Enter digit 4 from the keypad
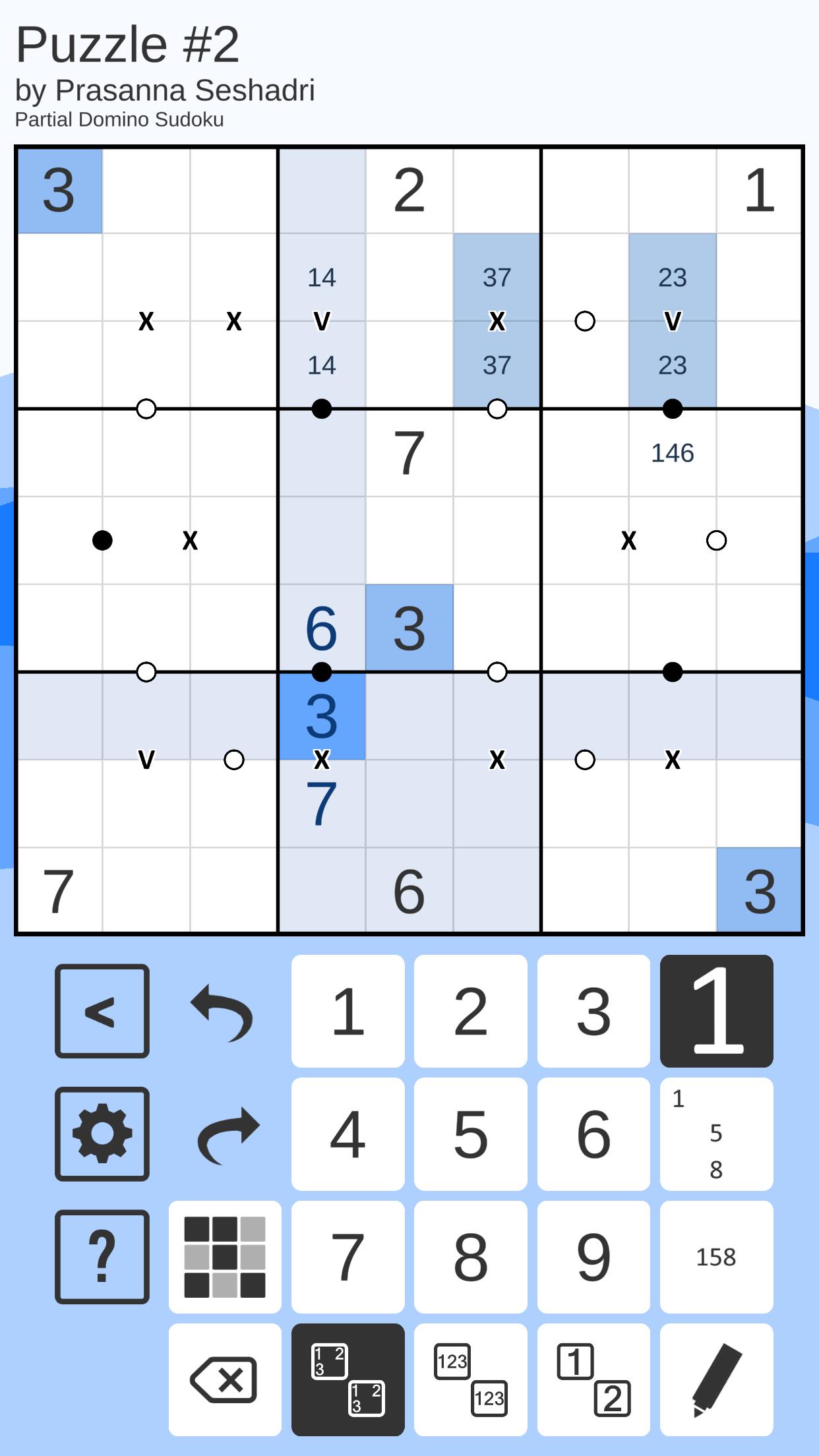 [348, 1134]
